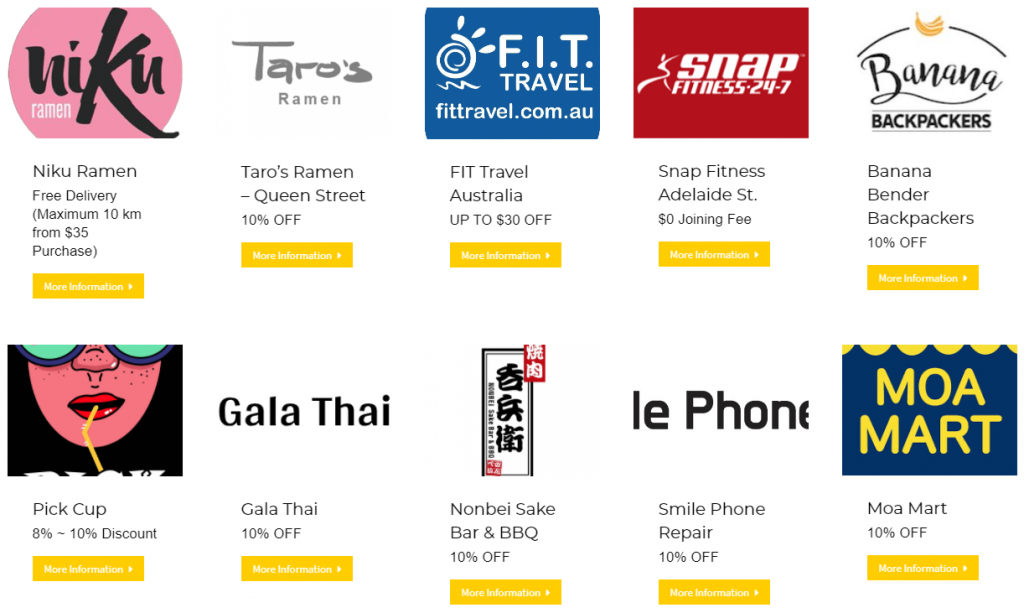Select the Smile Phone Repair tile
The height and width of the screenshot is (613, 1024).
[x=721, y=410]
